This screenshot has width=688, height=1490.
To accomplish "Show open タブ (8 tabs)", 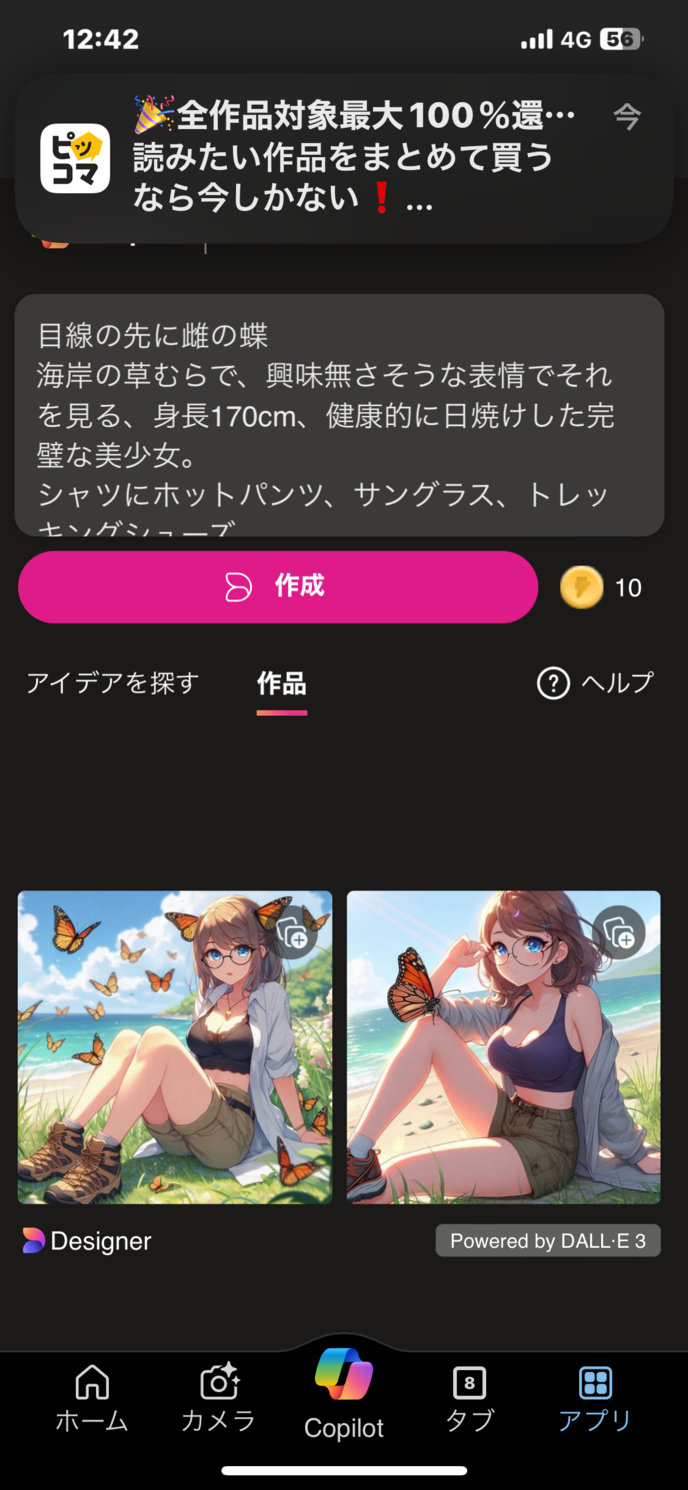I will [x=469, y=1398].
